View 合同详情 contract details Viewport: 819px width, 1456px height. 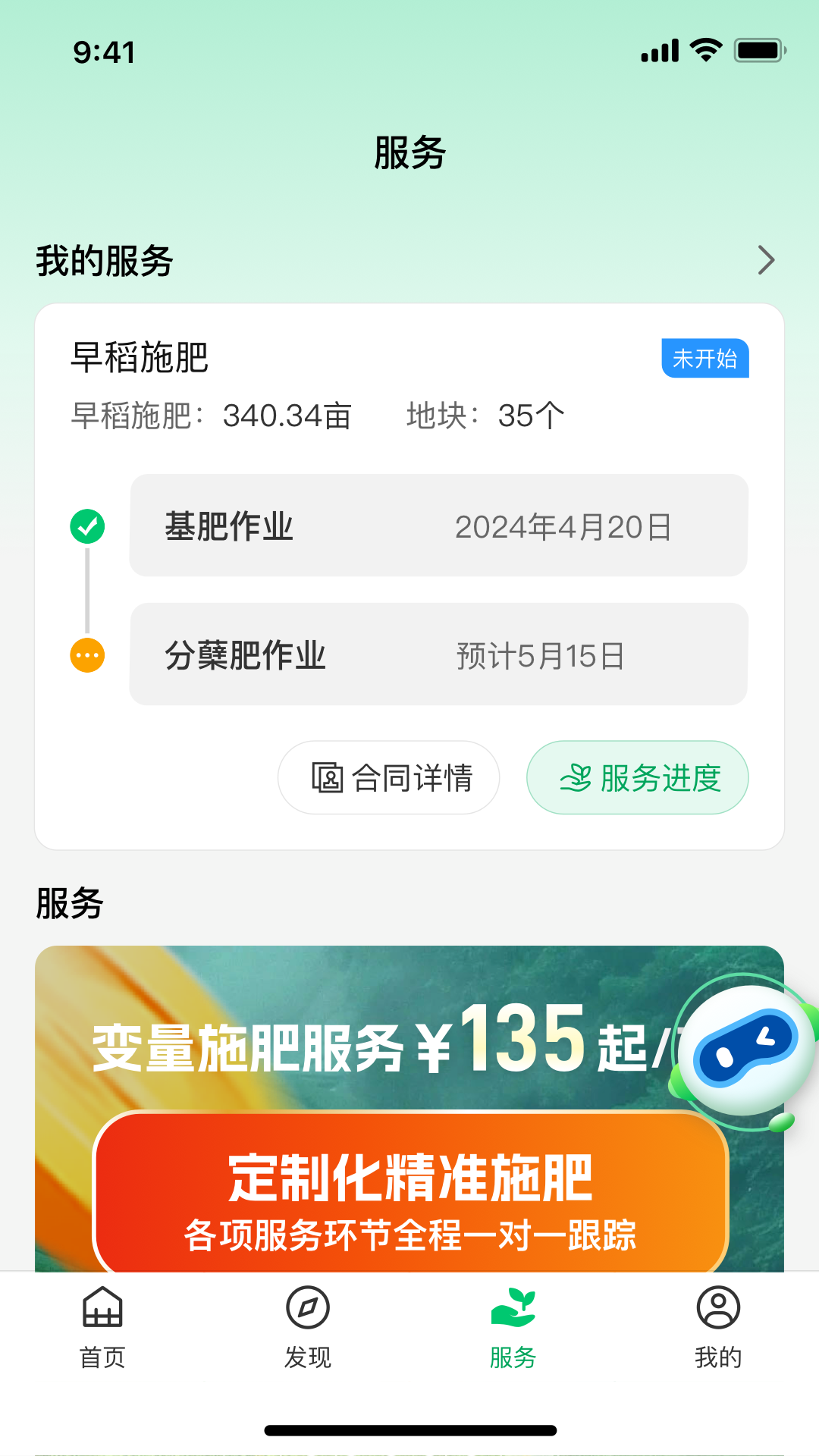pos(388,777)
